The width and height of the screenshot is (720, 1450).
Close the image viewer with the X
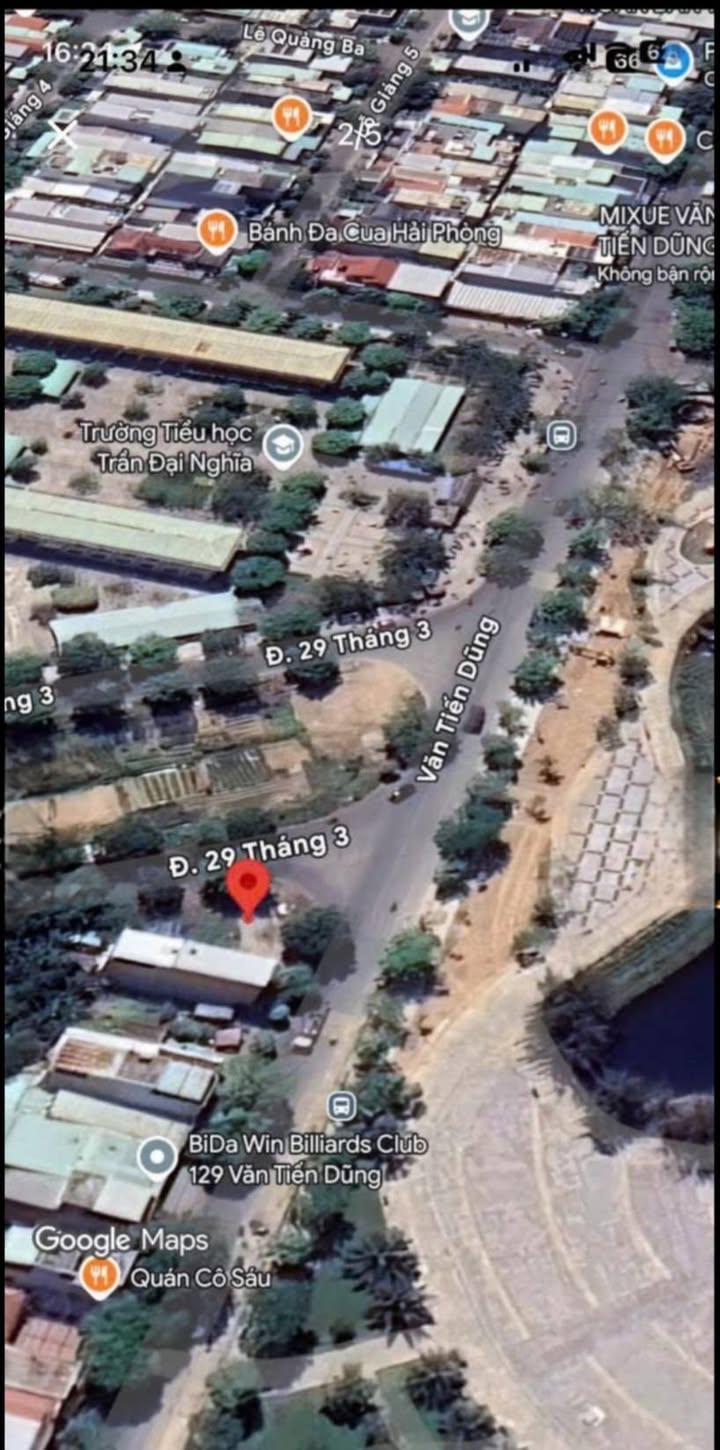(x=62, y=133)
